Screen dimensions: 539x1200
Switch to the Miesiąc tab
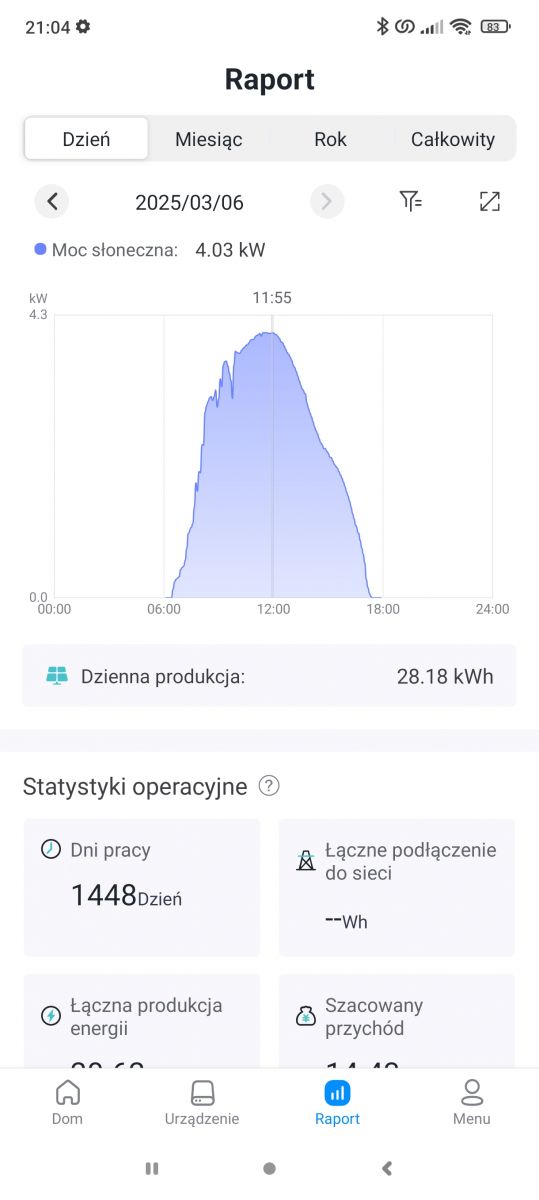(x=208, y=139)
